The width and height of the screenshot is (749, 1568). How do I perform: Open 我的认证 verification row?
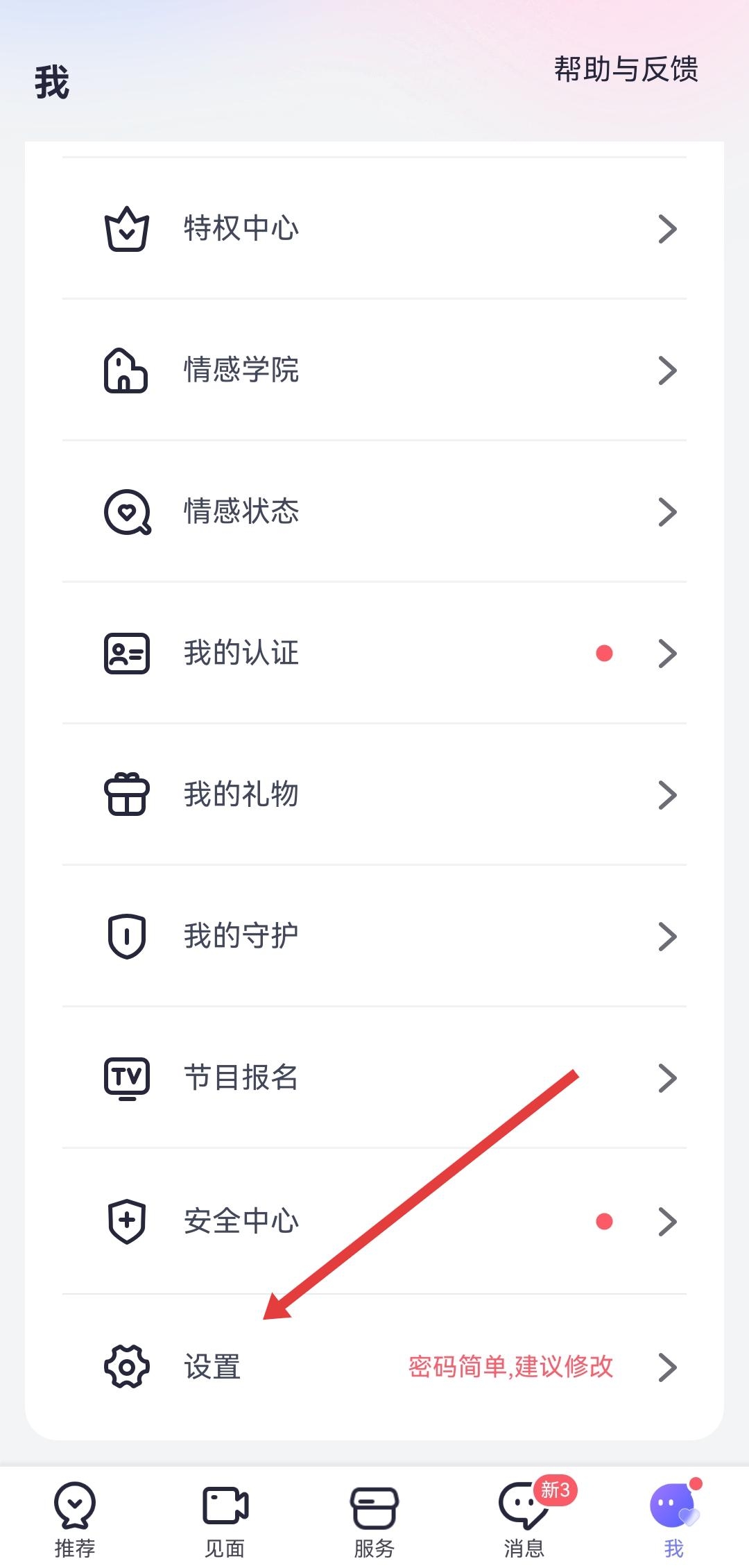pos(374,654)
